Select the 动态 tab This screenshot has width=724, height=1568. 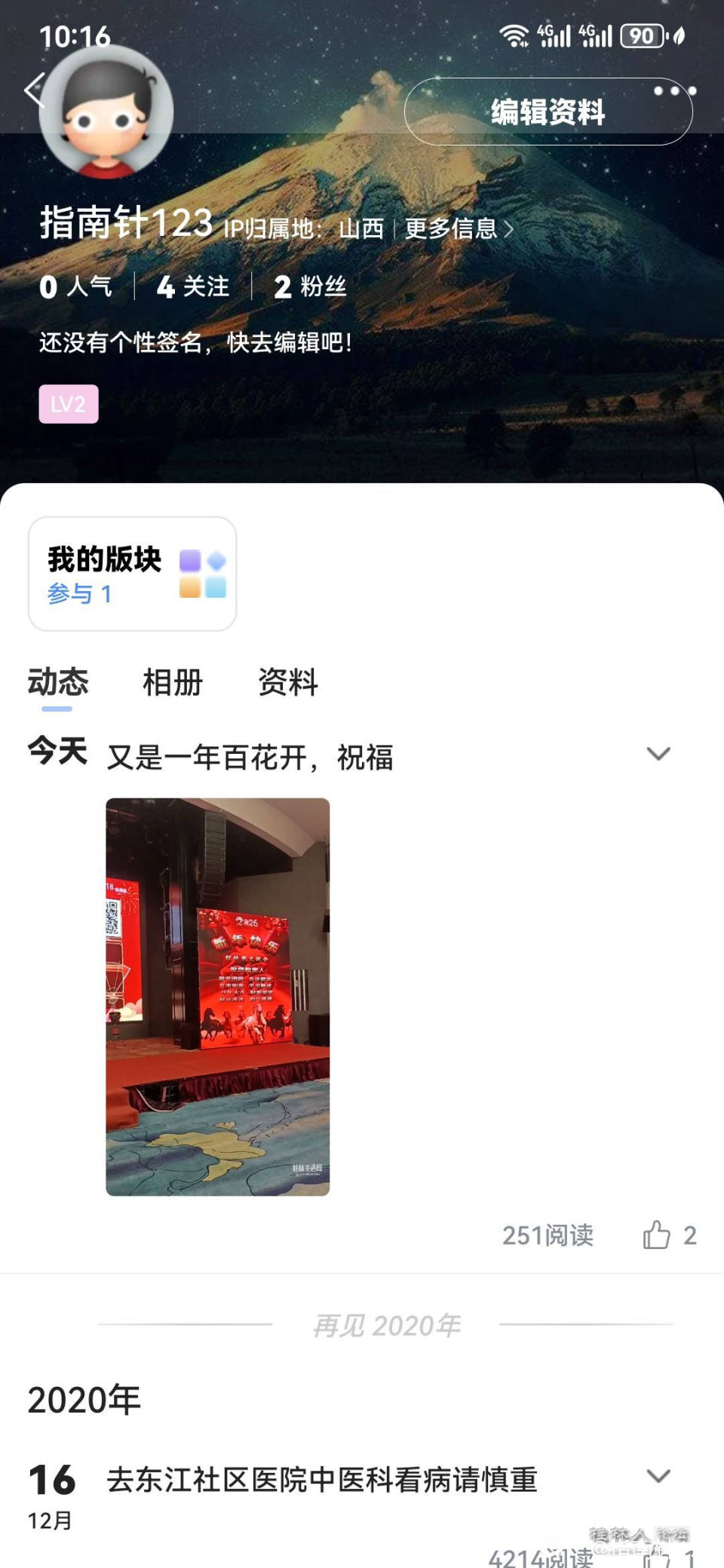pos(58,682)
